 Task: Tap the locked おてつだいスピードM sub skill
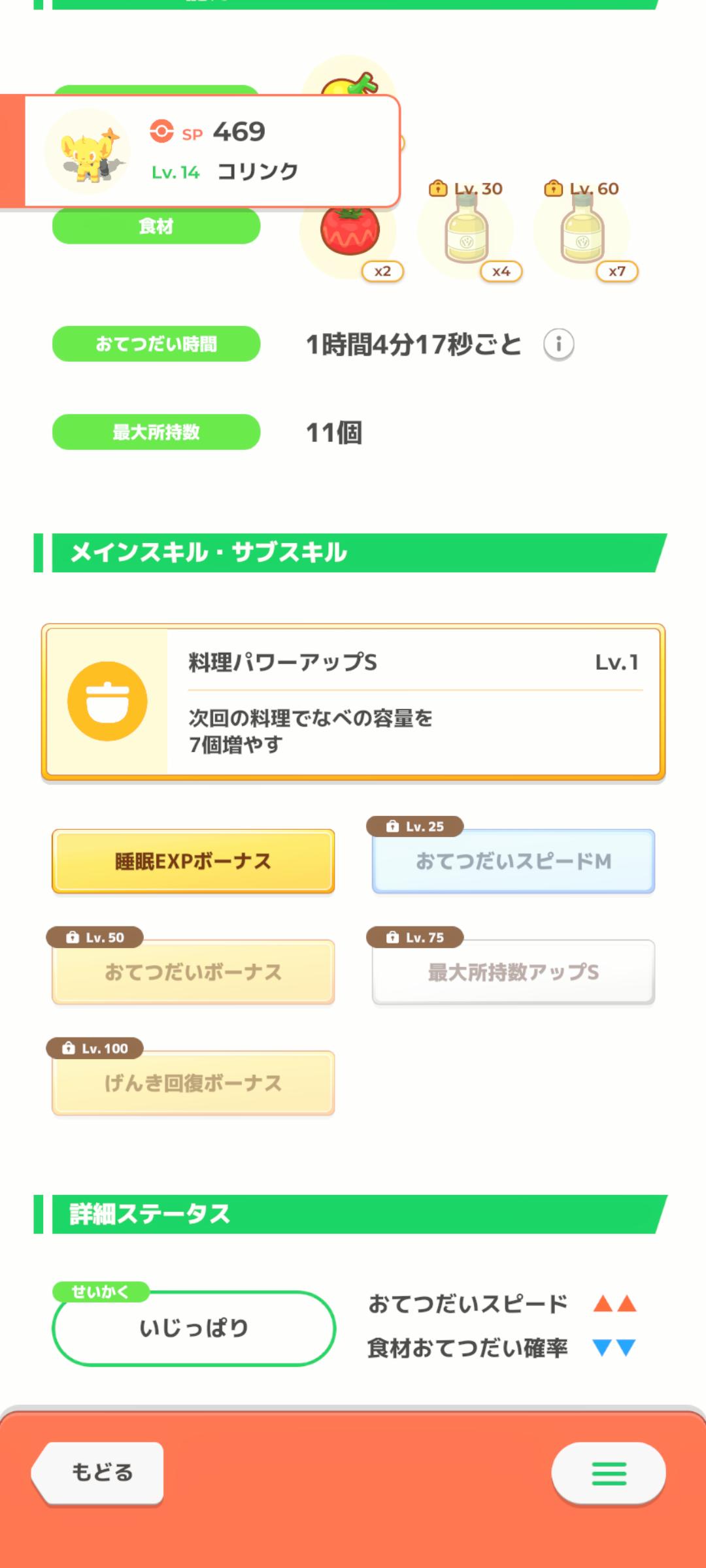513,862
